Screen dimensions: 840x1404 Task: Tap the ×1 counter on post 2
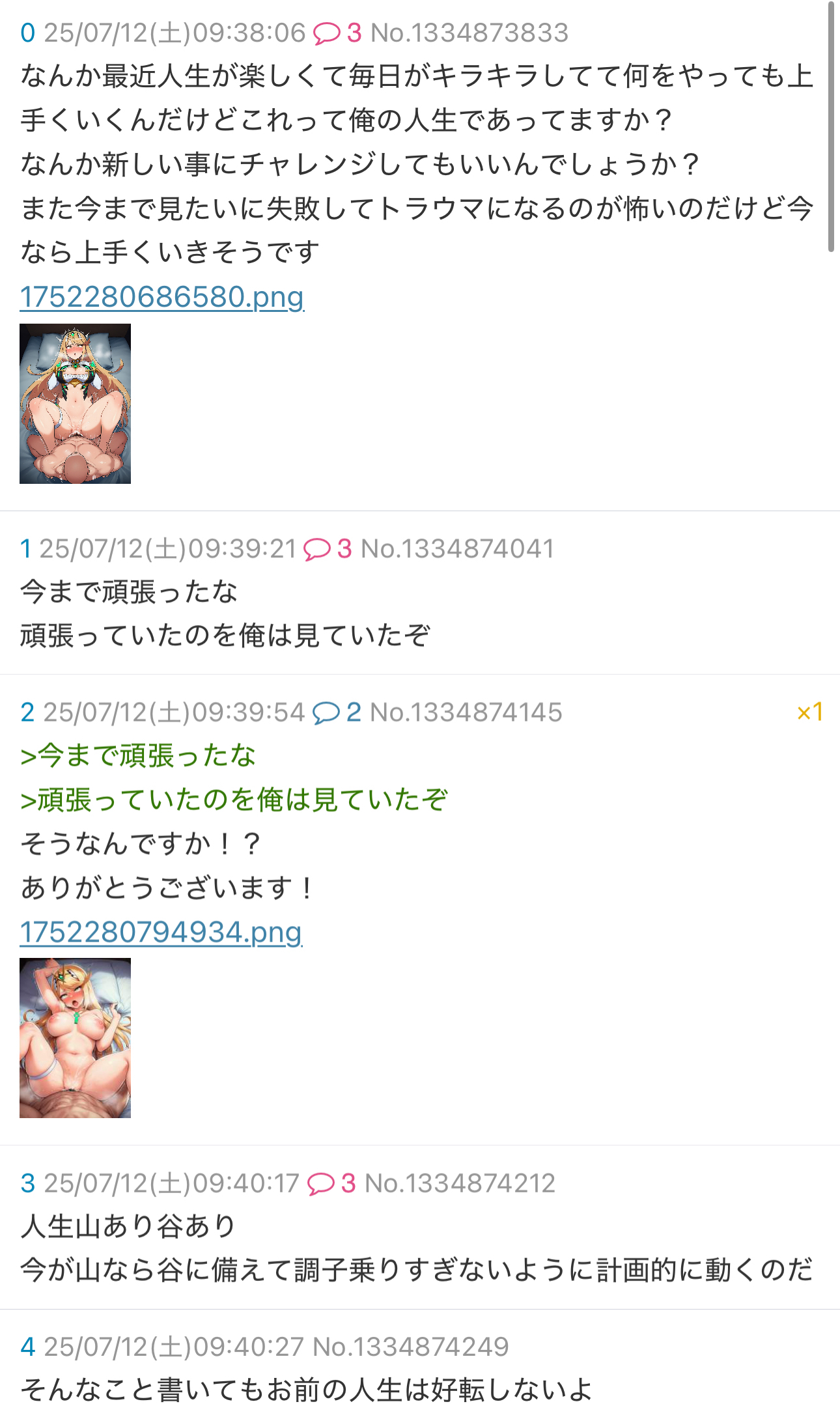809,712
